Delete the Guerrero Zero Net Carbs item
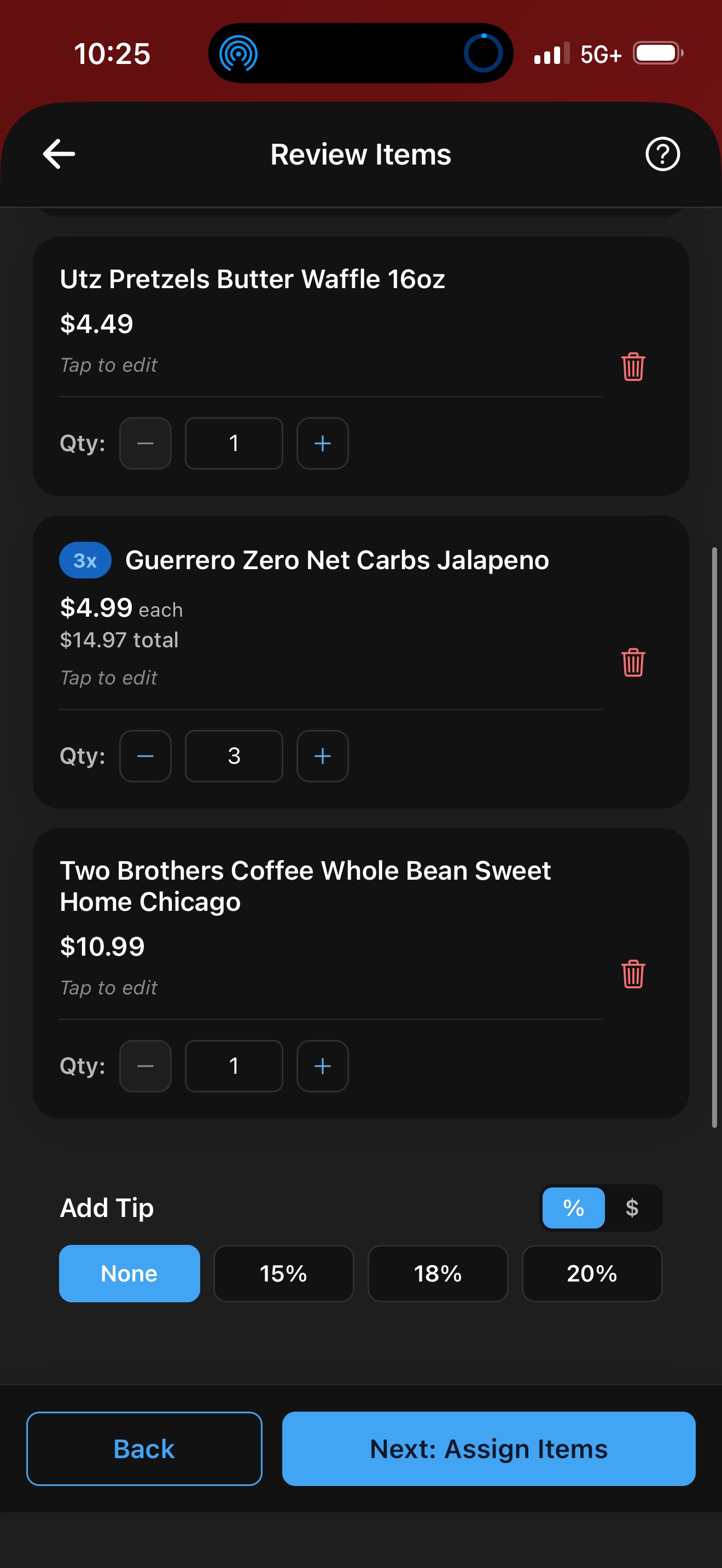 [632, 662]
